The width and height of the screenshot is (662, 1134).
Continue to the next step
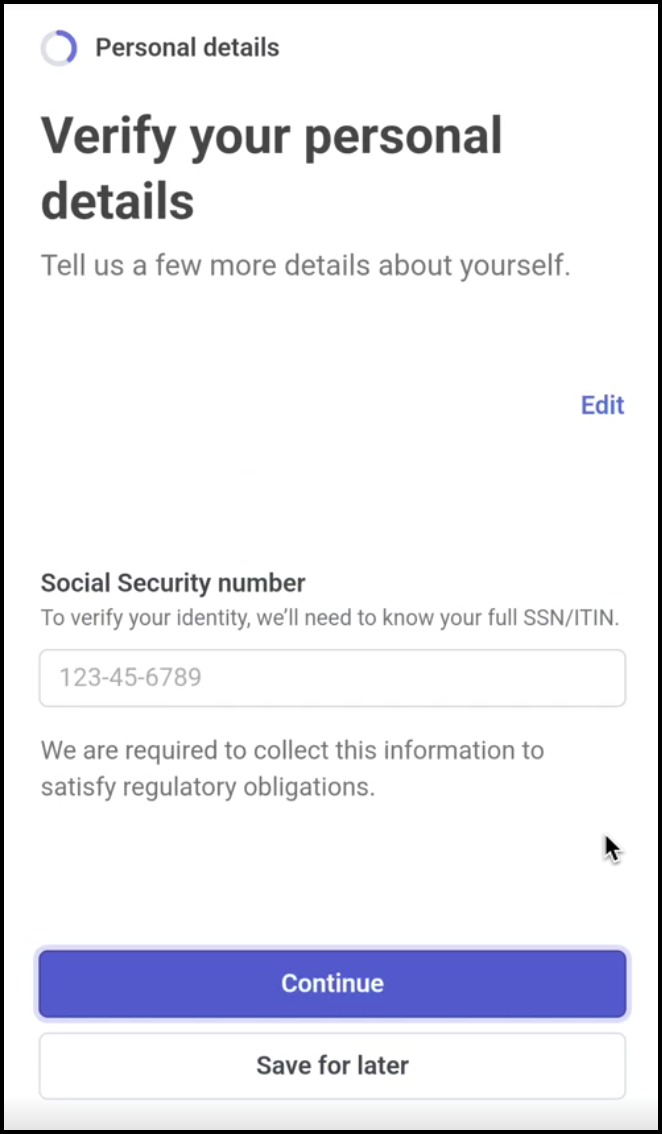click(332, 983)
